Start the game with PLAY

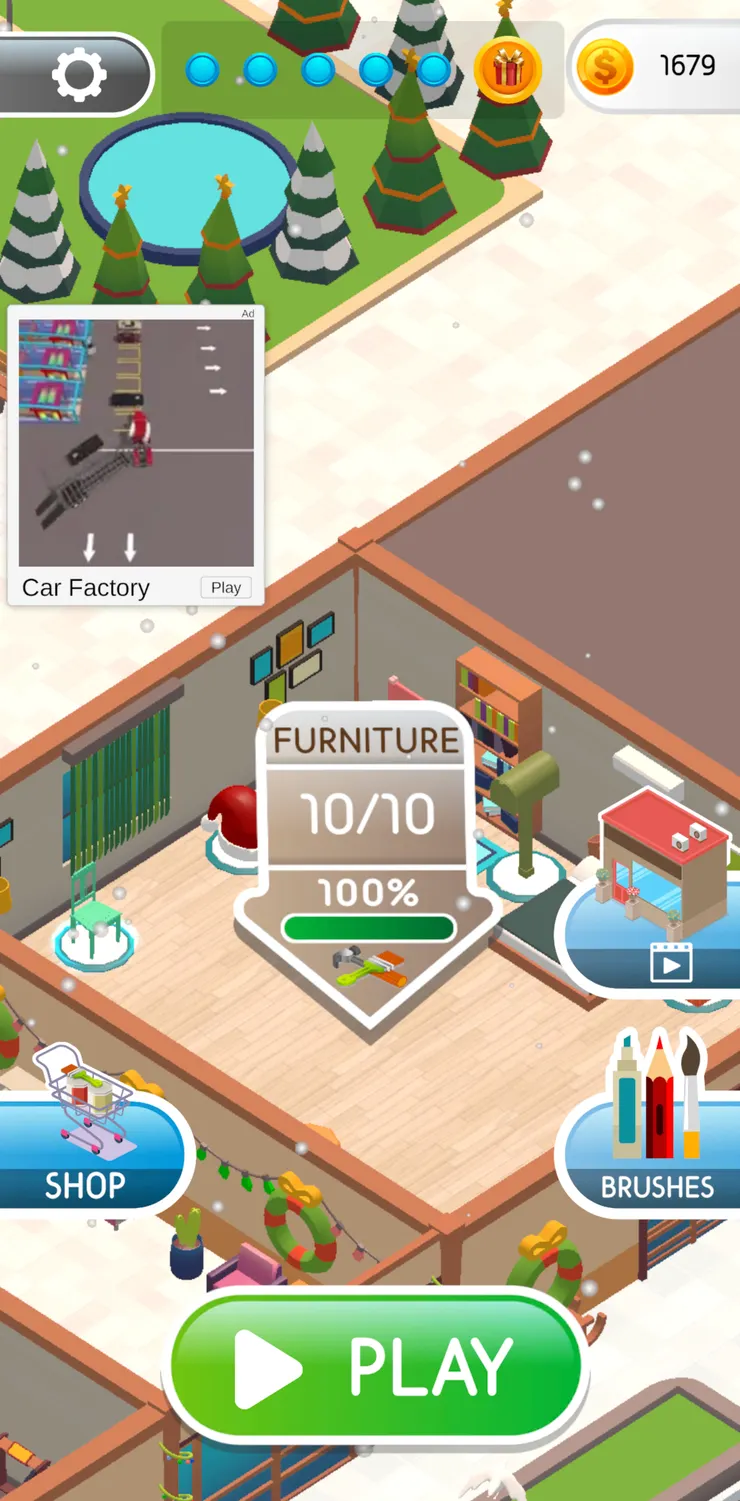tap(376, 1366)
